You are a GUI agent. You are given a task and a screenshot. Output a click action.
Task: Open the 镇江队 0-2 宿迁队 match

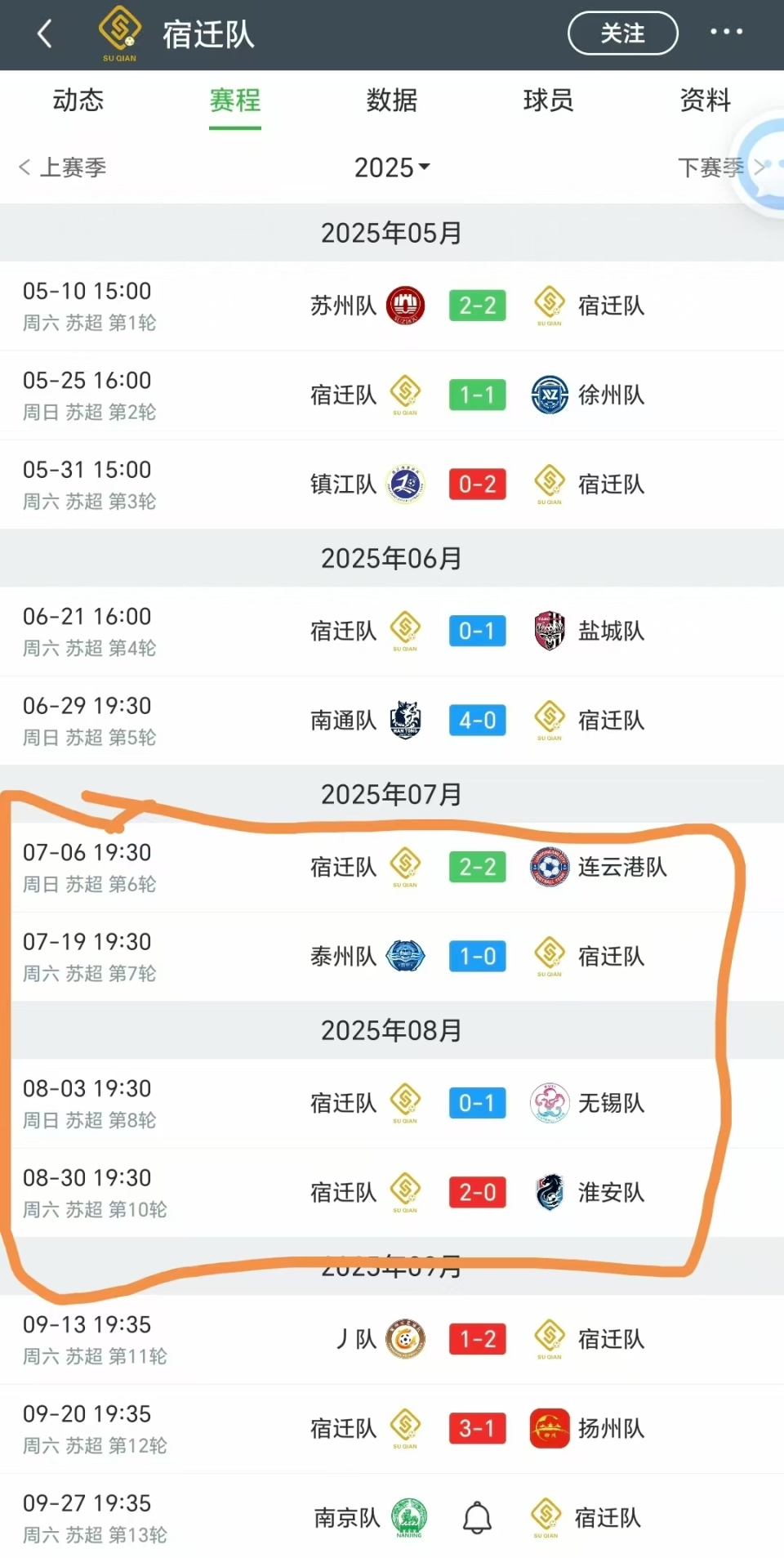477,484
